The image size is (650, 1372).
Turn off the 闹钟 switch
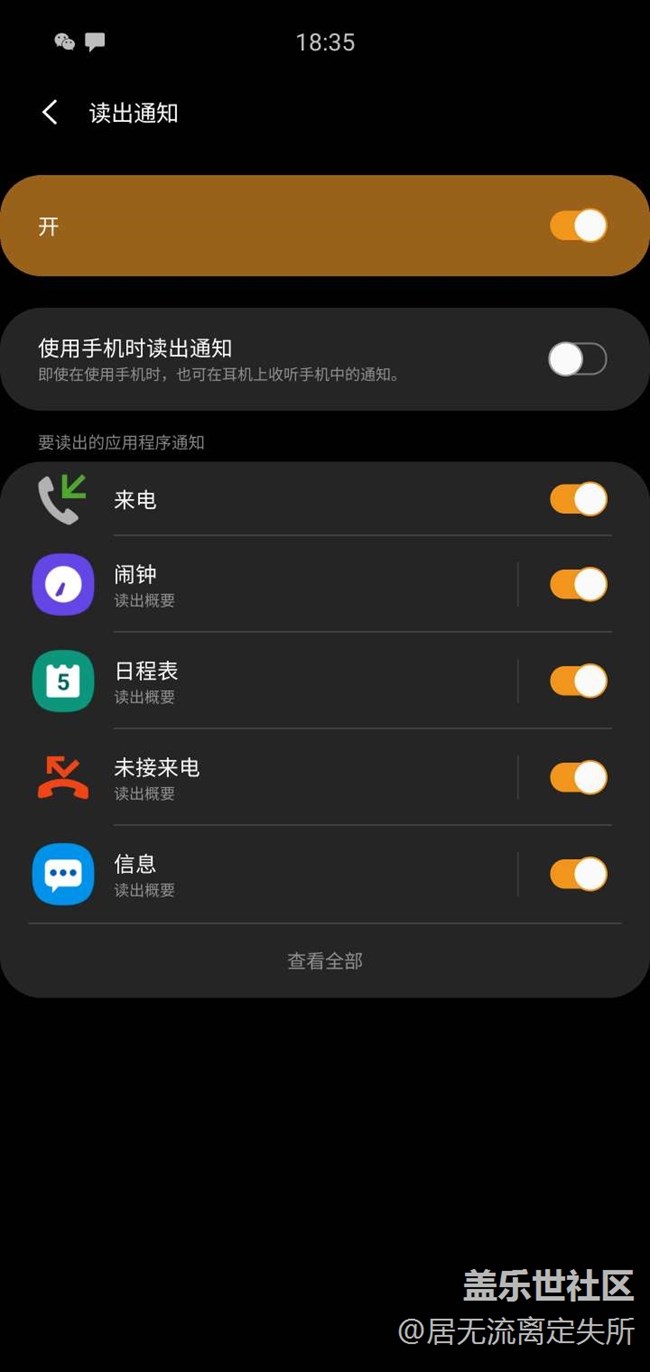coord(578,584)
